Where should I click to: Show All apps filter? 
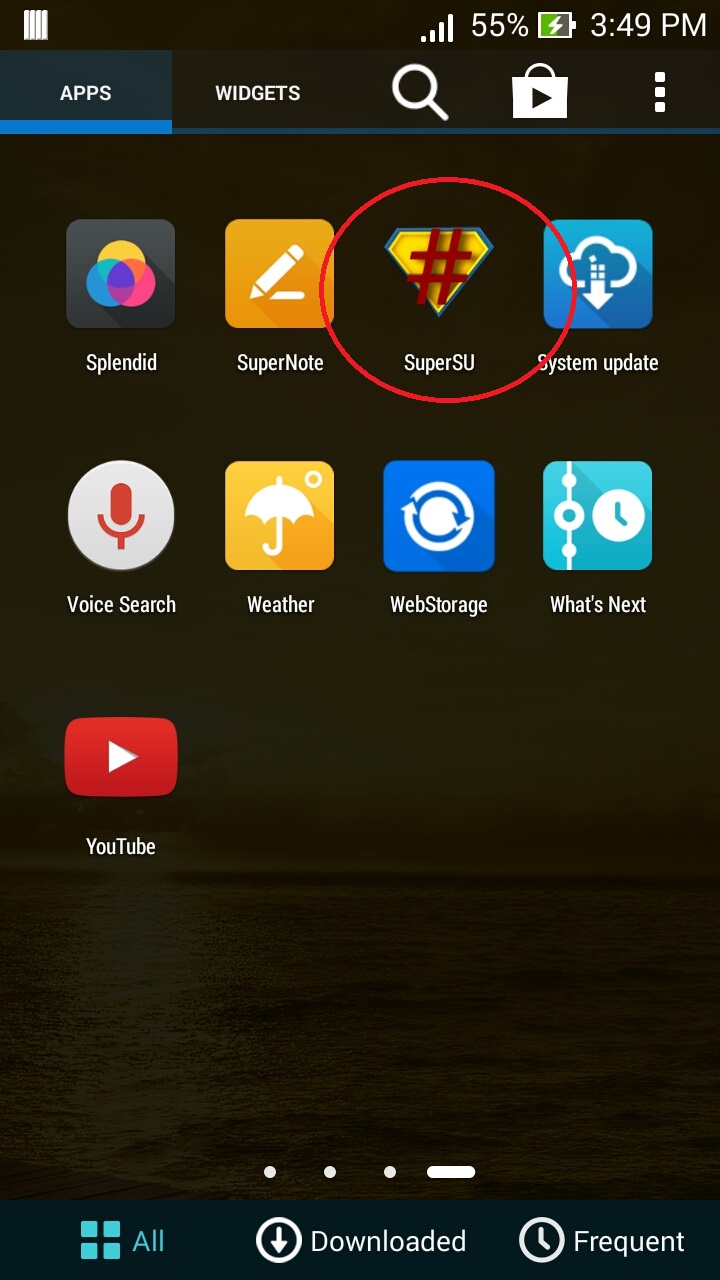(x=122, y=1241)
